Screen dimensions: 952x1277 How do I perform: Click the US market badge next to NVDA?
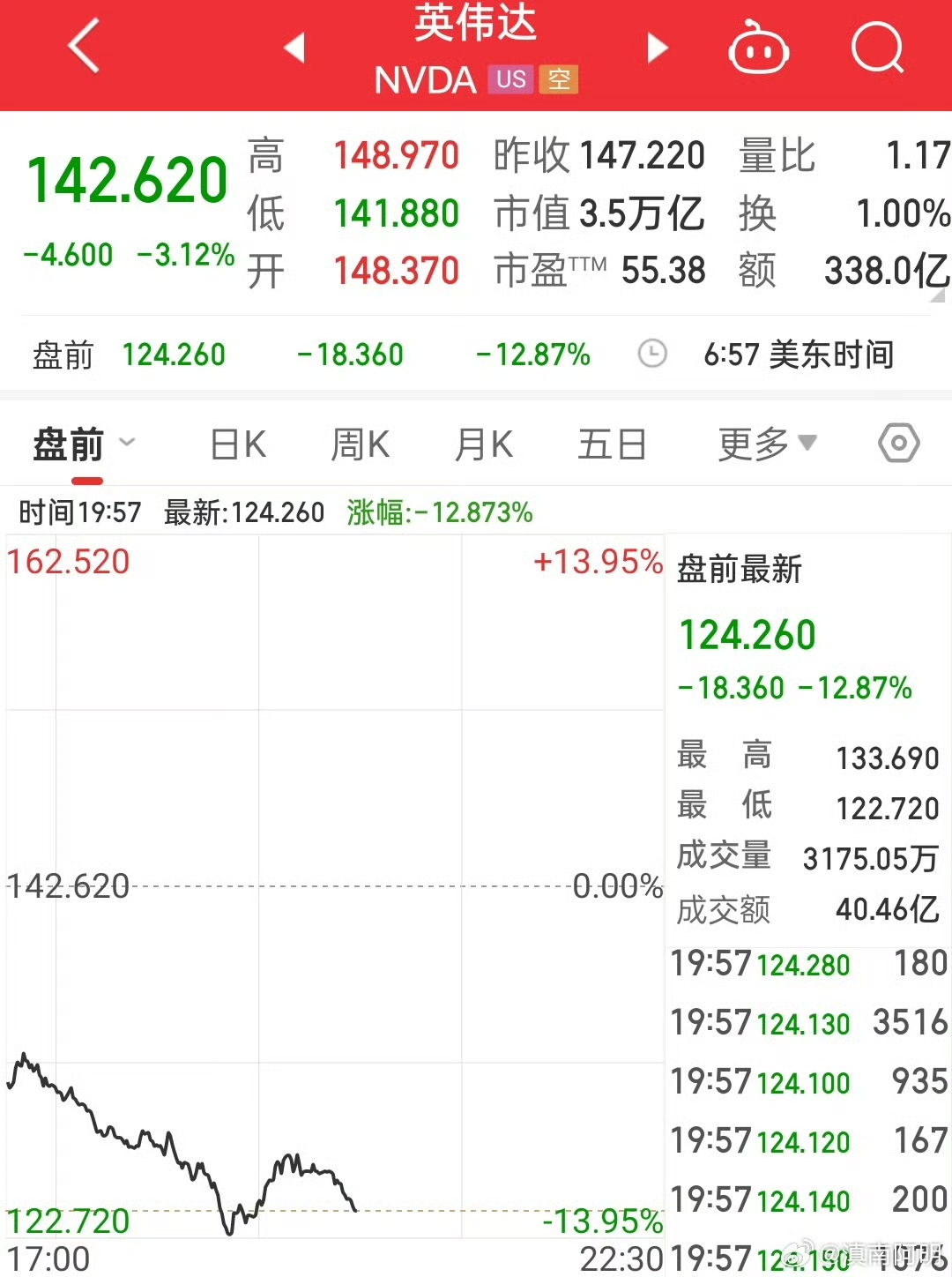[x=510, y=79]
